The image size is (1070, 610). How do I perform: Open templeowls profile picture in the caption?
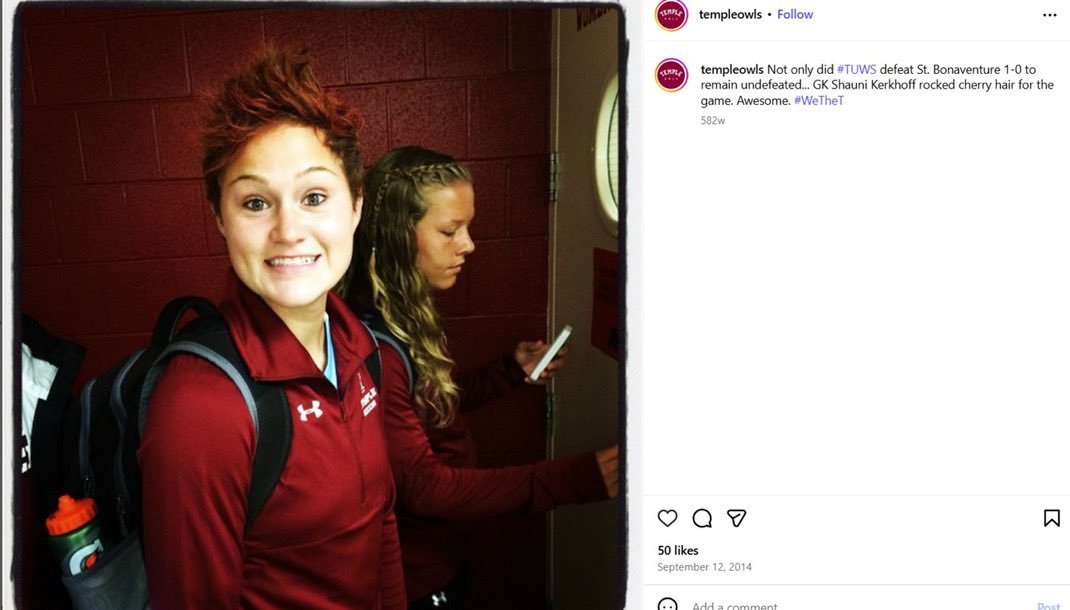[672, 75]
